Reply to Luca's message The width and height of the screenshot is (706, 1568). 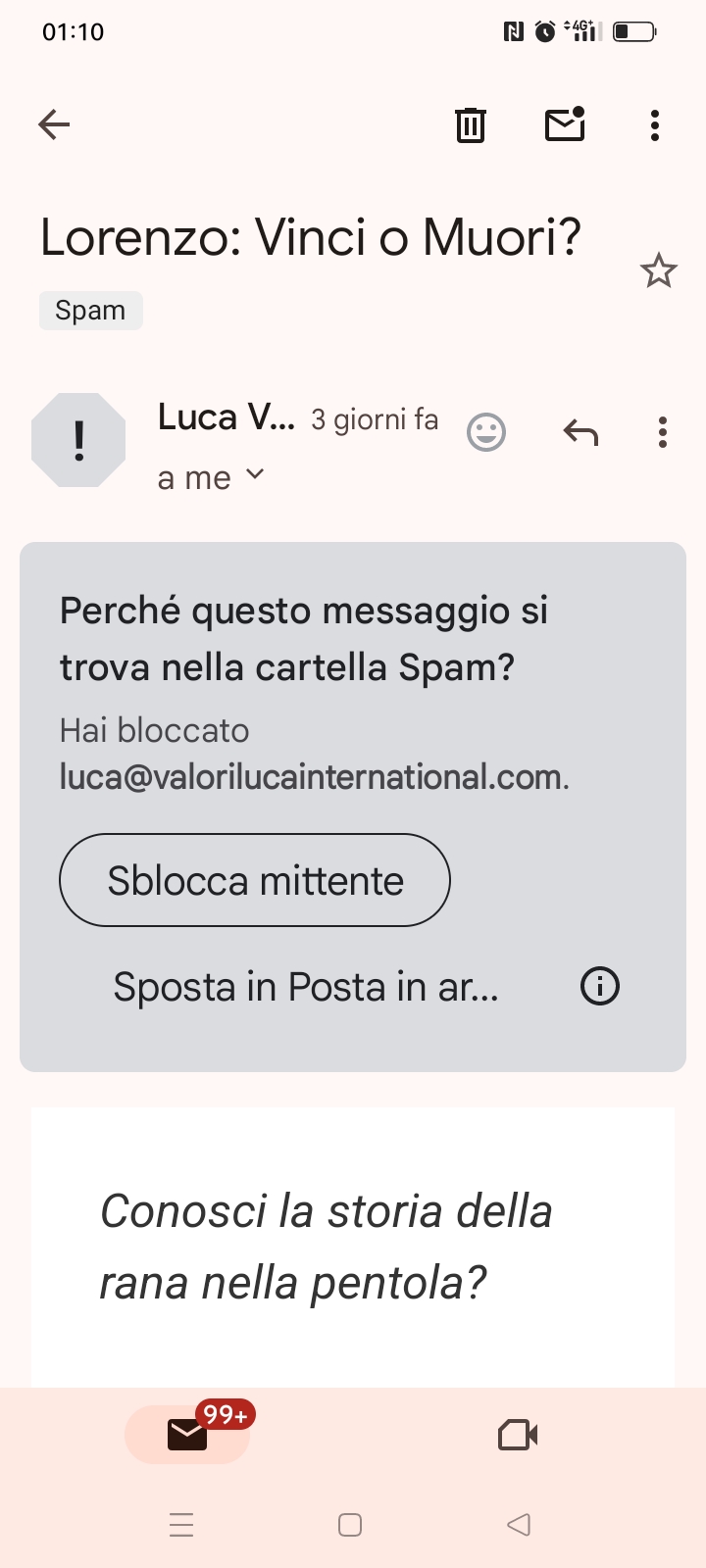click(580, 432)
